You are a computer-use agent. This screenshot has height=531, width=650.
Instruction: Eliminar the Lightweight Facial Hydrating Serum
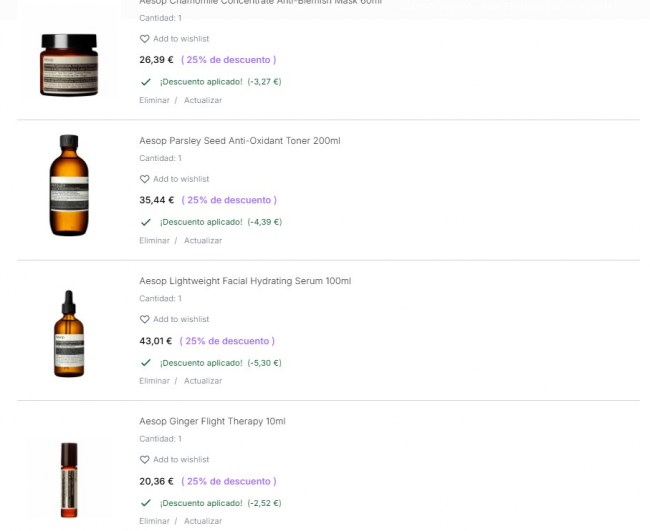tap(154, 381)
